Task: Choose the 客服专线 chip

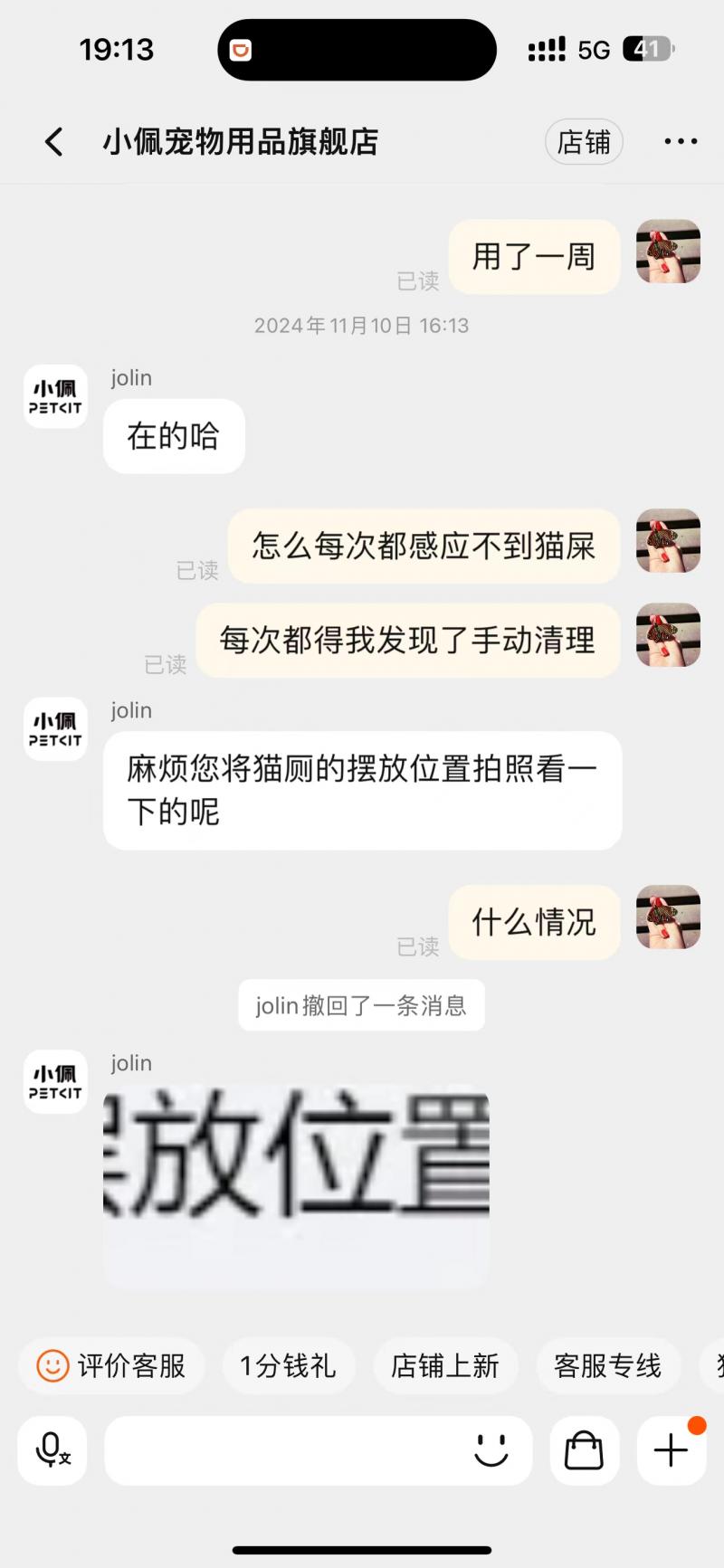Action: pyautogui.click(x=608, y=1365)
